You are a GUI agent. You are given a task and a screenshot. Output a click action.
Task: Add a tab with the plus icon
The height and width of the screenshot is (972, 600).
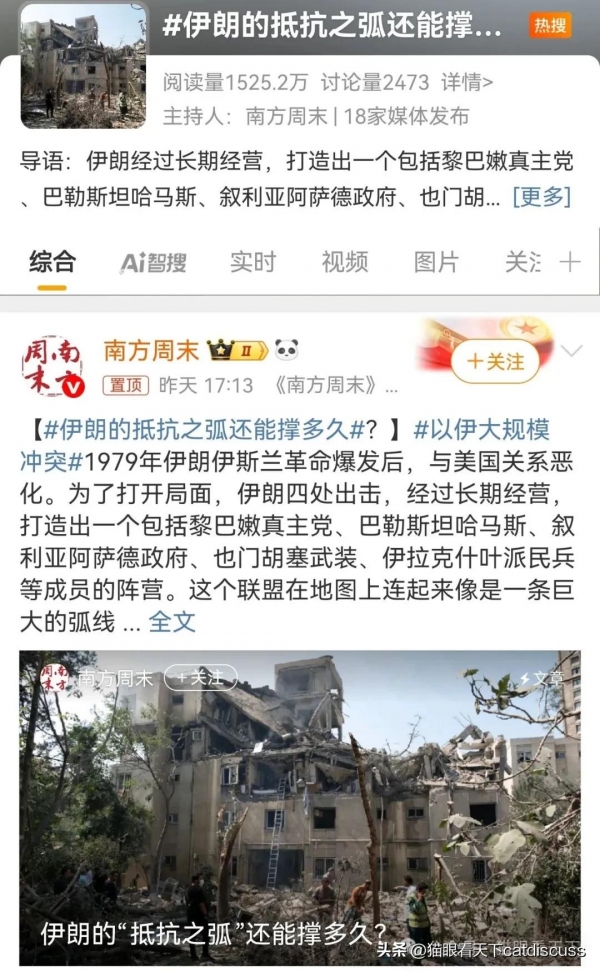[570, 263]
